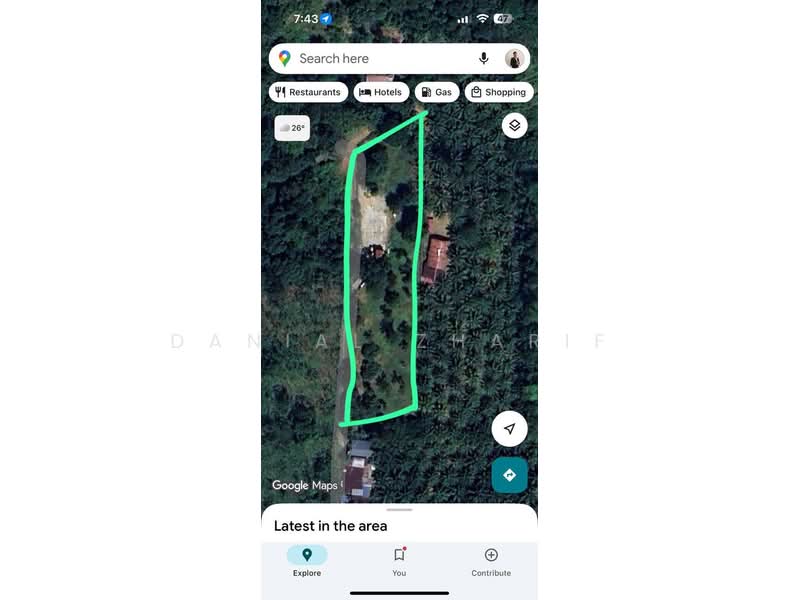Switch to the Explore tab

tap(307, 561)
